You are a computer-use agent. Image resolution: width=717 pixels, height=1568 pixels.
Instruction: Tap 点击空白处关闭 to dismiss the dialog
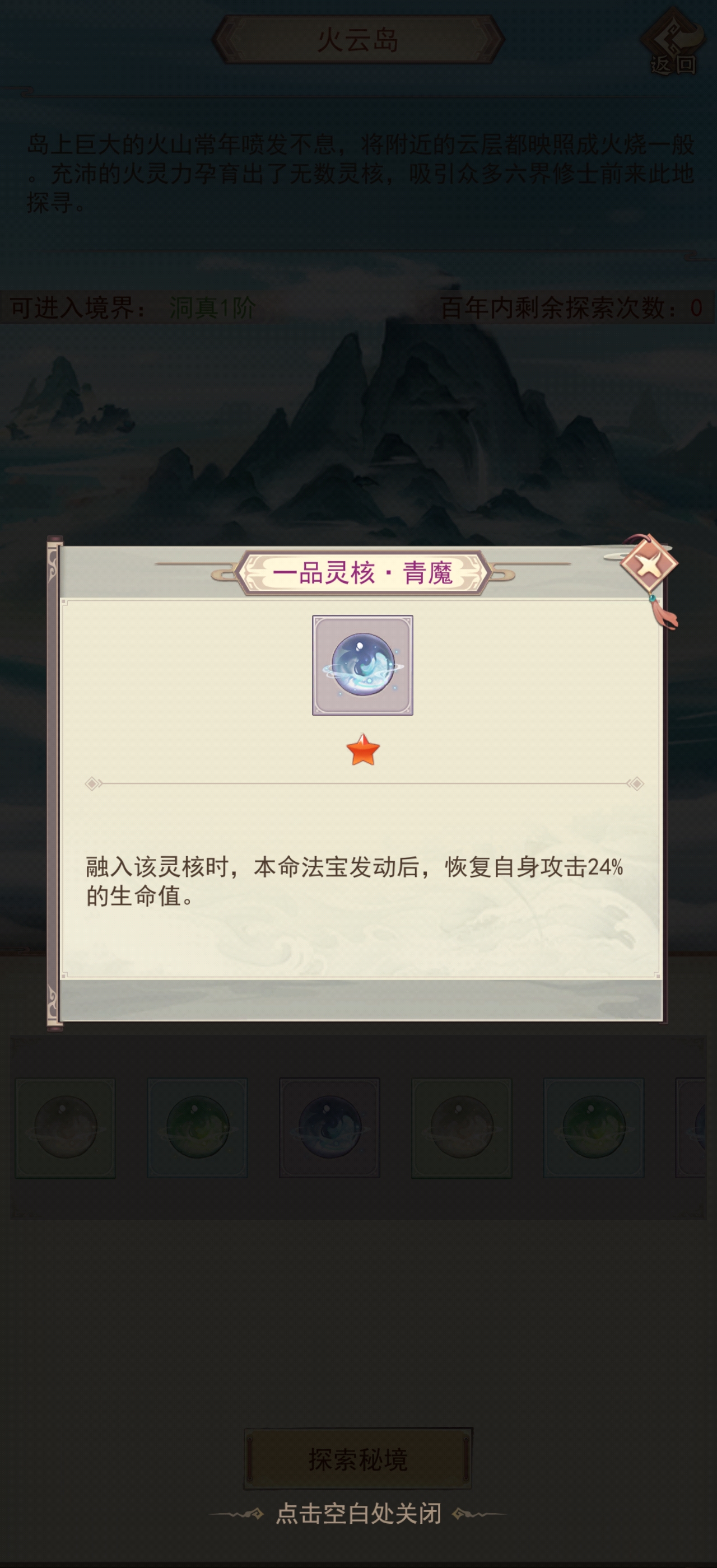coord(358,1513)
